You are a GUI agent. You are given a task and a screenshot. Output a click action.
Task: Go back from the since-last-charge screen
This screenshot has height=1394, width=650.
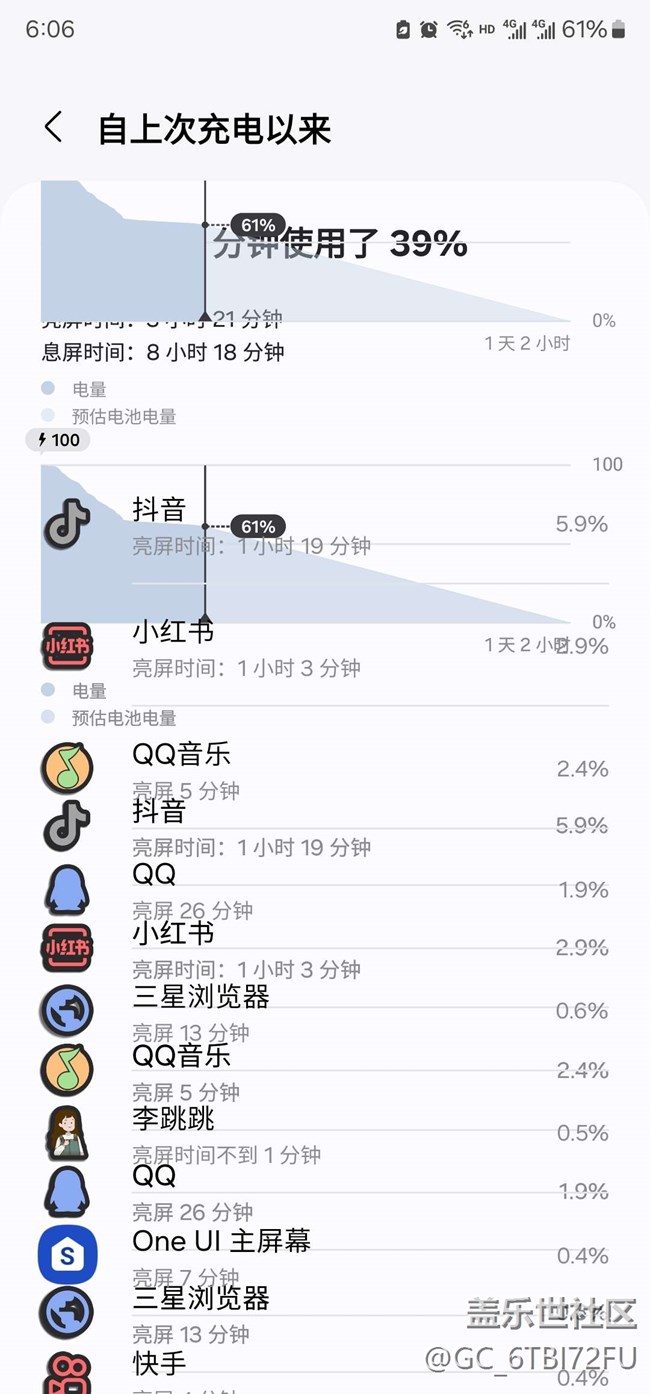pos(54,128)
